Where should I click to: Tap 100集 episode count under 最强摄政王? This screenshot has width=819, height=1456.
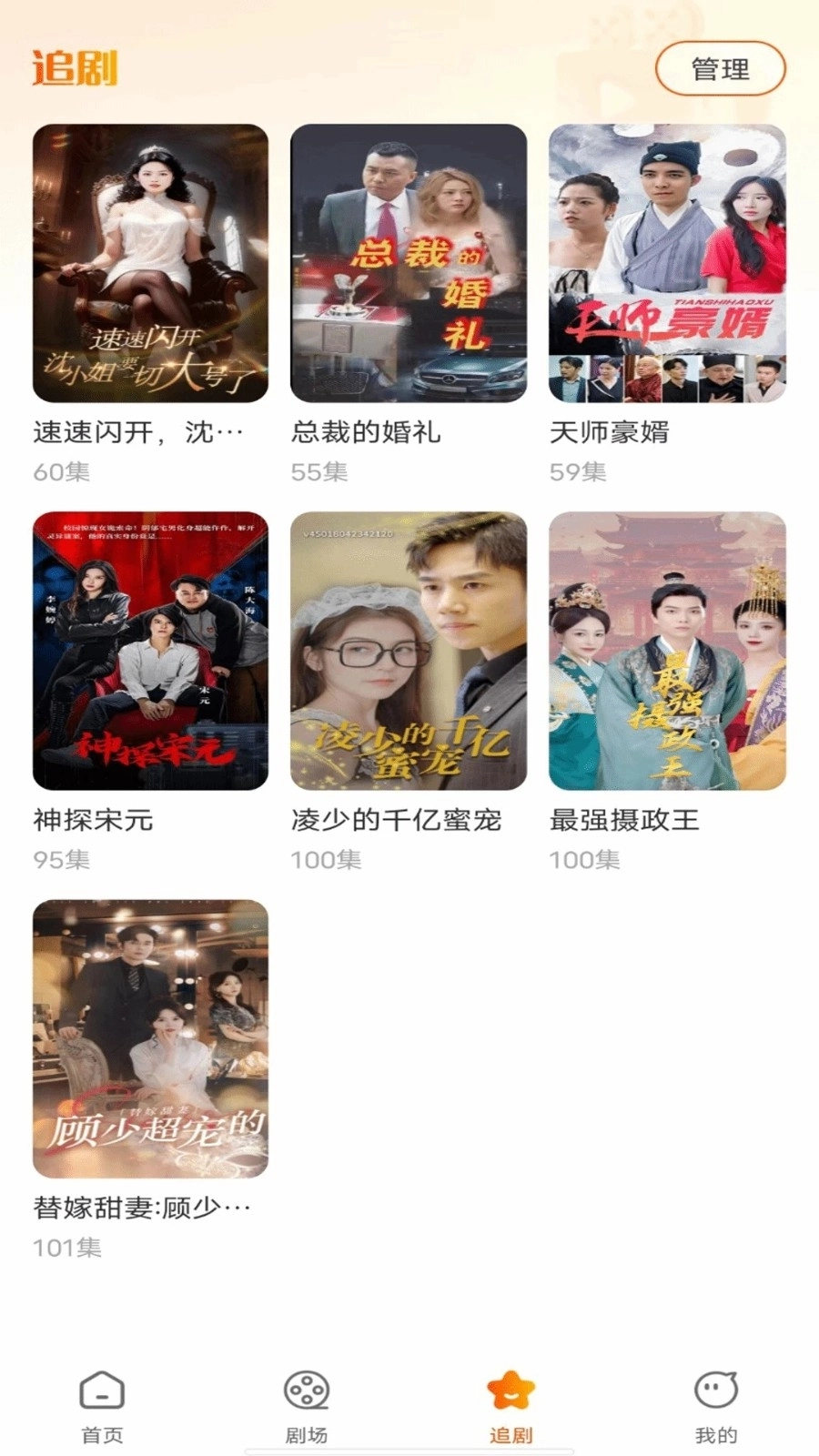pos(585,859)
